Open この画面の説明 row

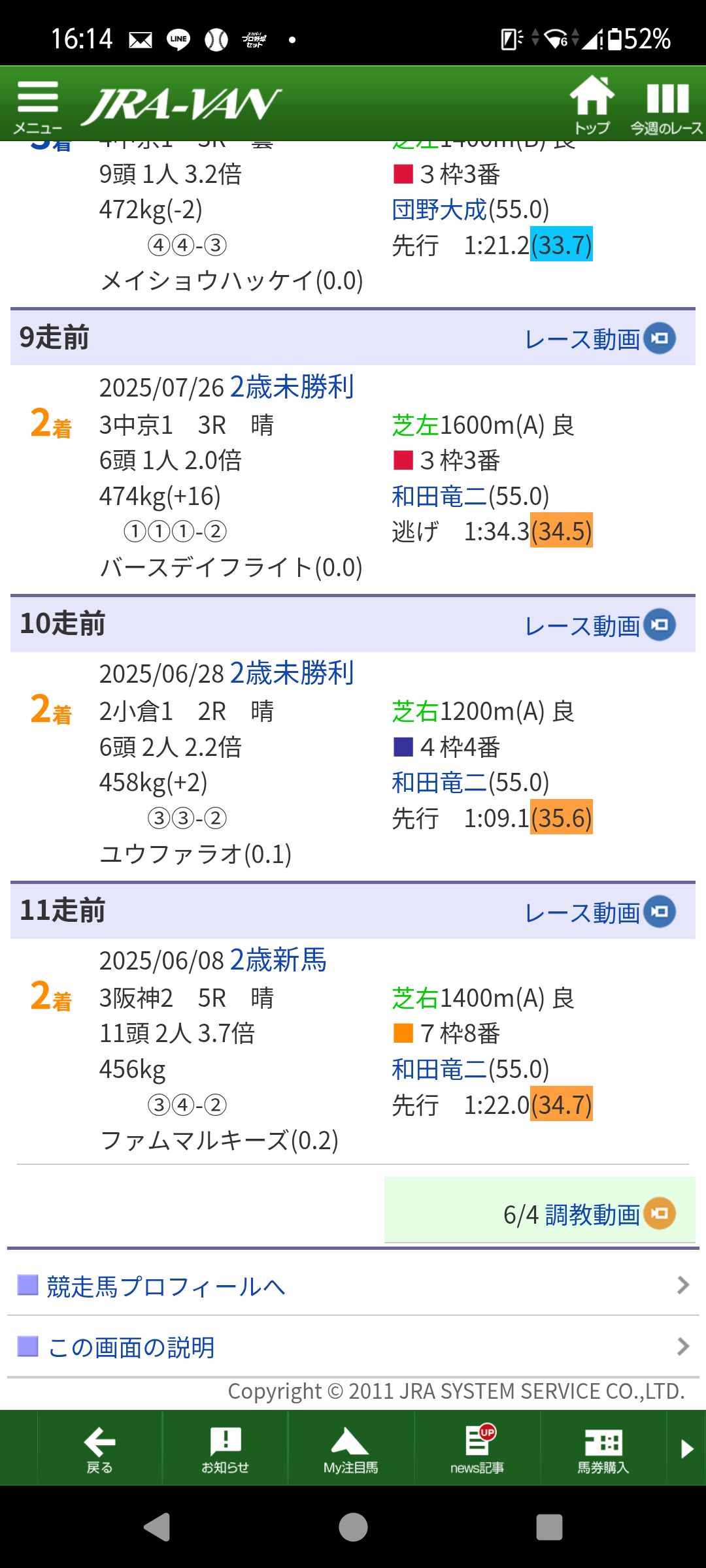click(353, 1347)
